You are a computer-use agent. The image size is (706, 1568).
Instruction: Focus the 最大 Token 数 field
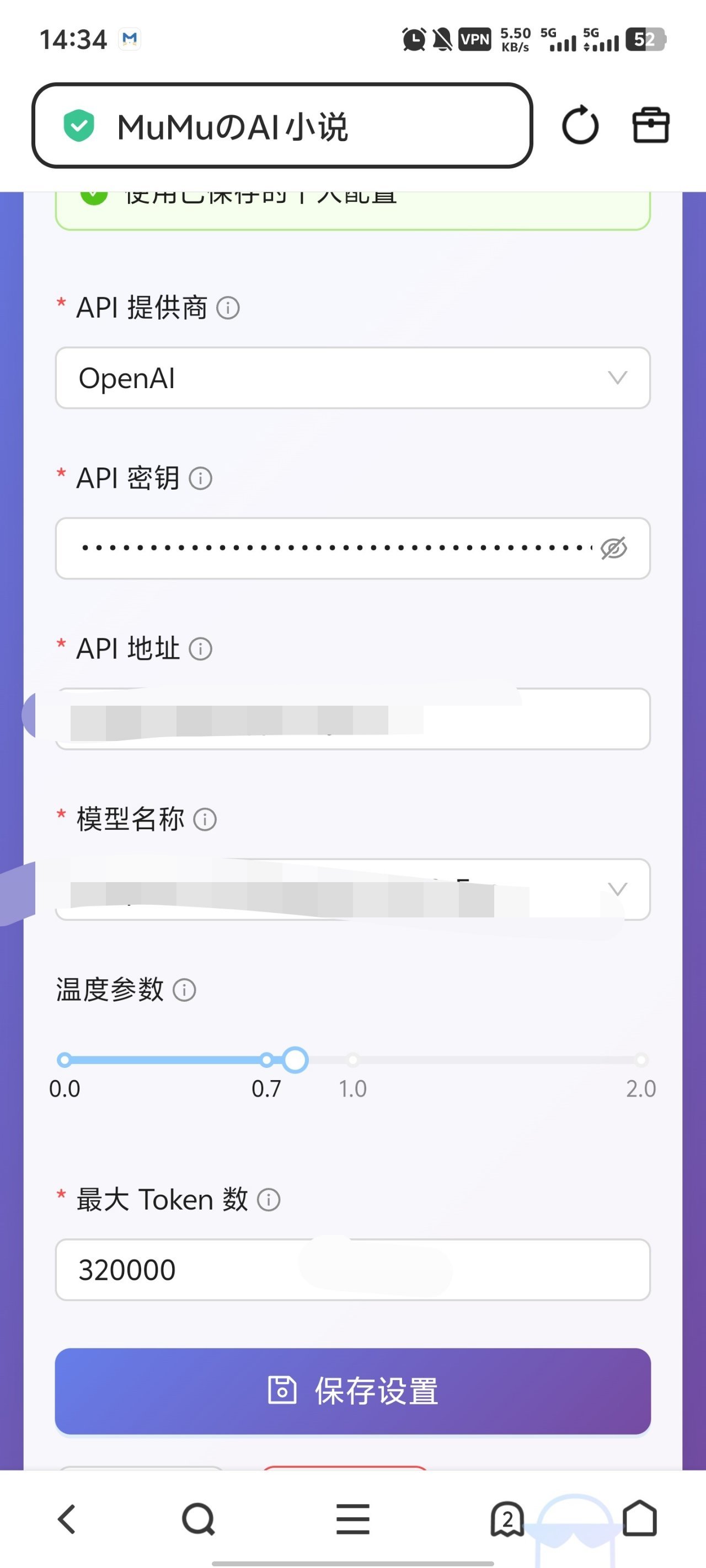[352, 1270]
